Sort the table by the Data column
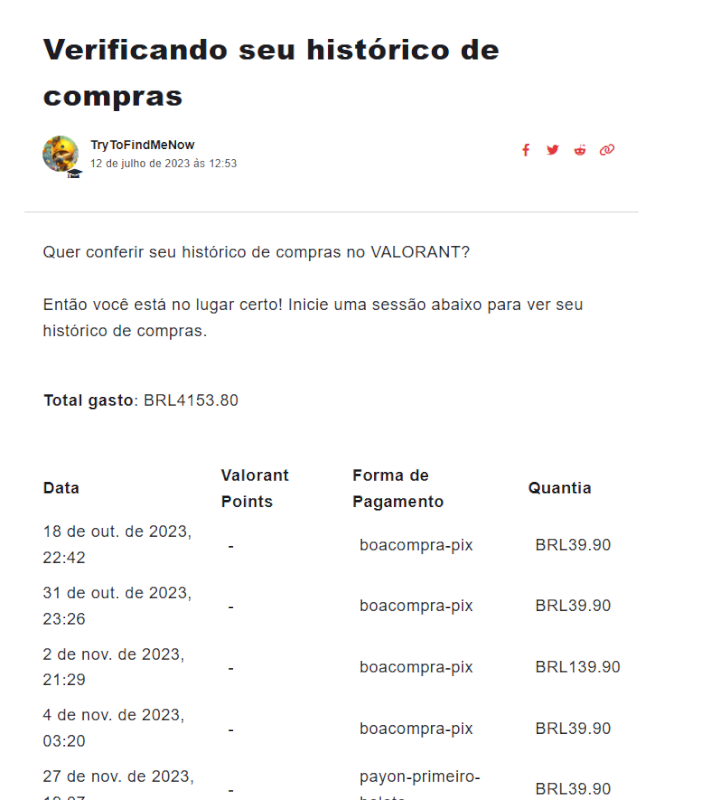 pyautogui.click(x=61, y=488)
